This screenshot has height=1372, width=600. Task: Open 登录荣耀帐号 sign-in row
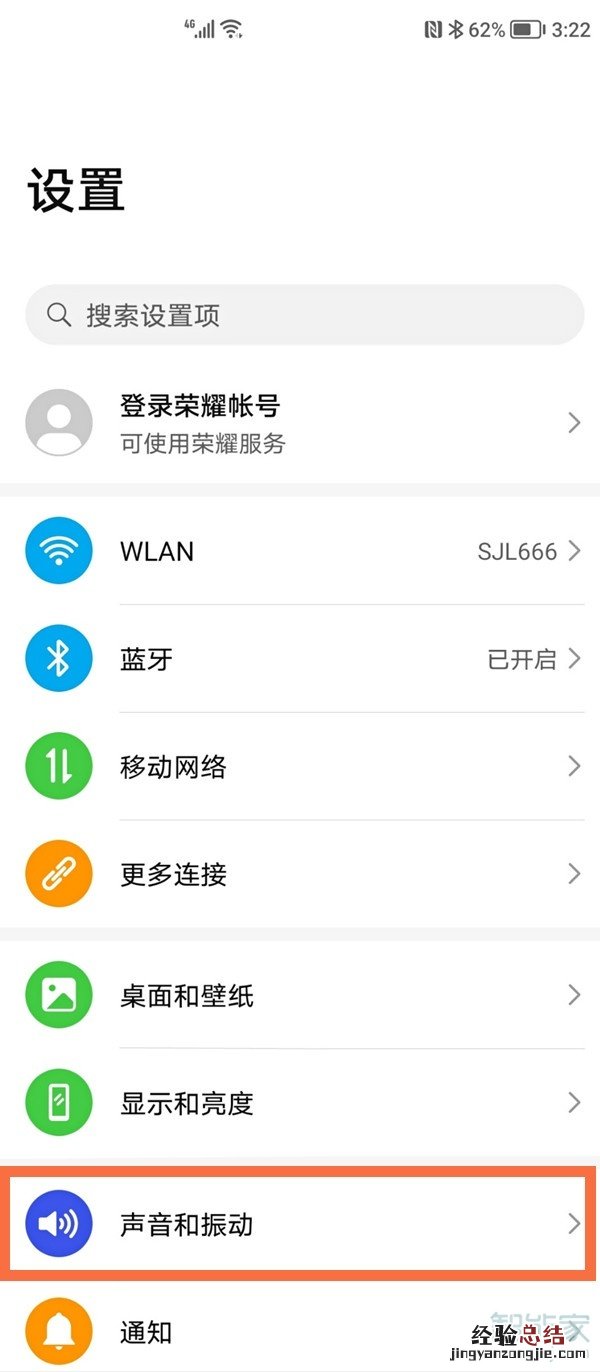(300, 424)
